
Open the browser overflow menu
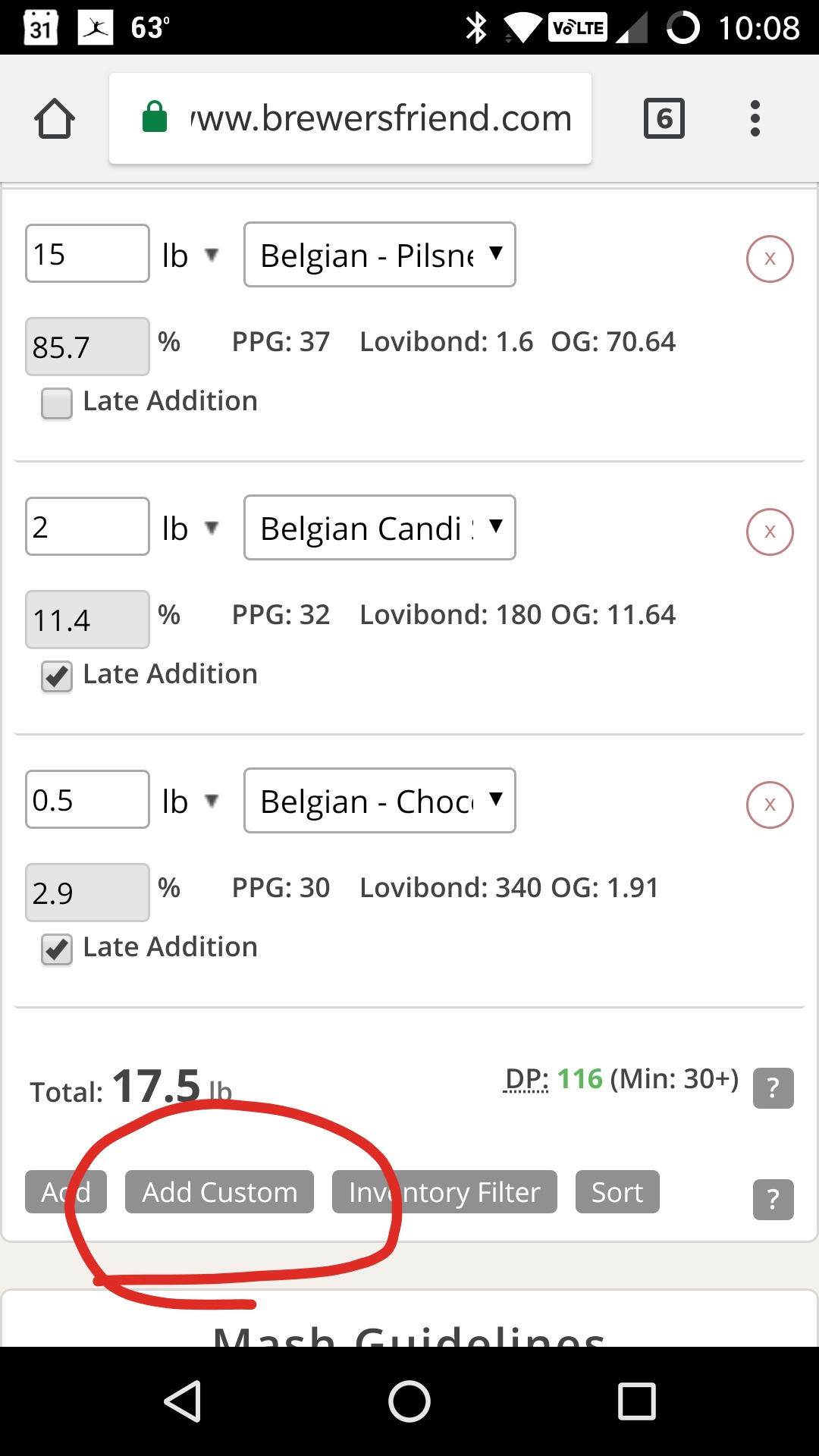755,118
